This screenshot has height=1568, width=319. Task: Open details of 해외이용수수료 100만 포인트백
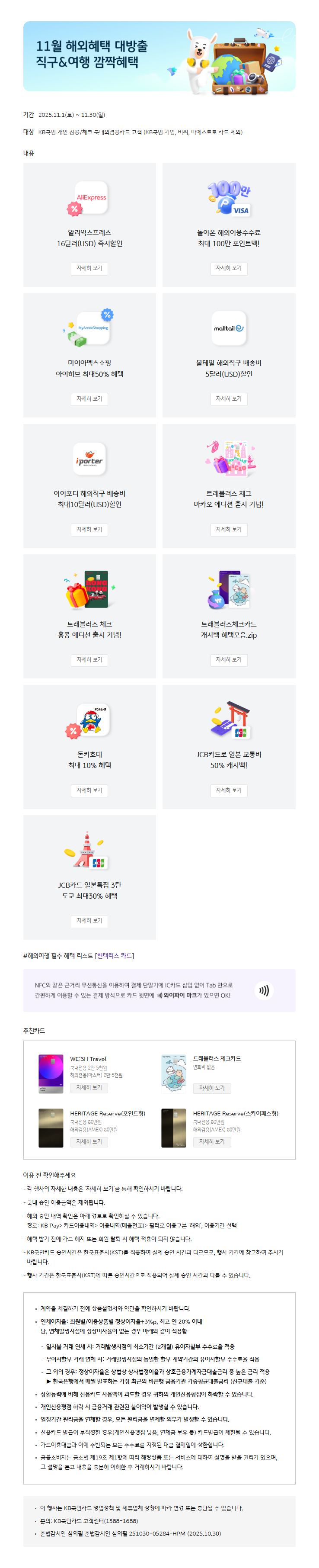tap(229, 268)
